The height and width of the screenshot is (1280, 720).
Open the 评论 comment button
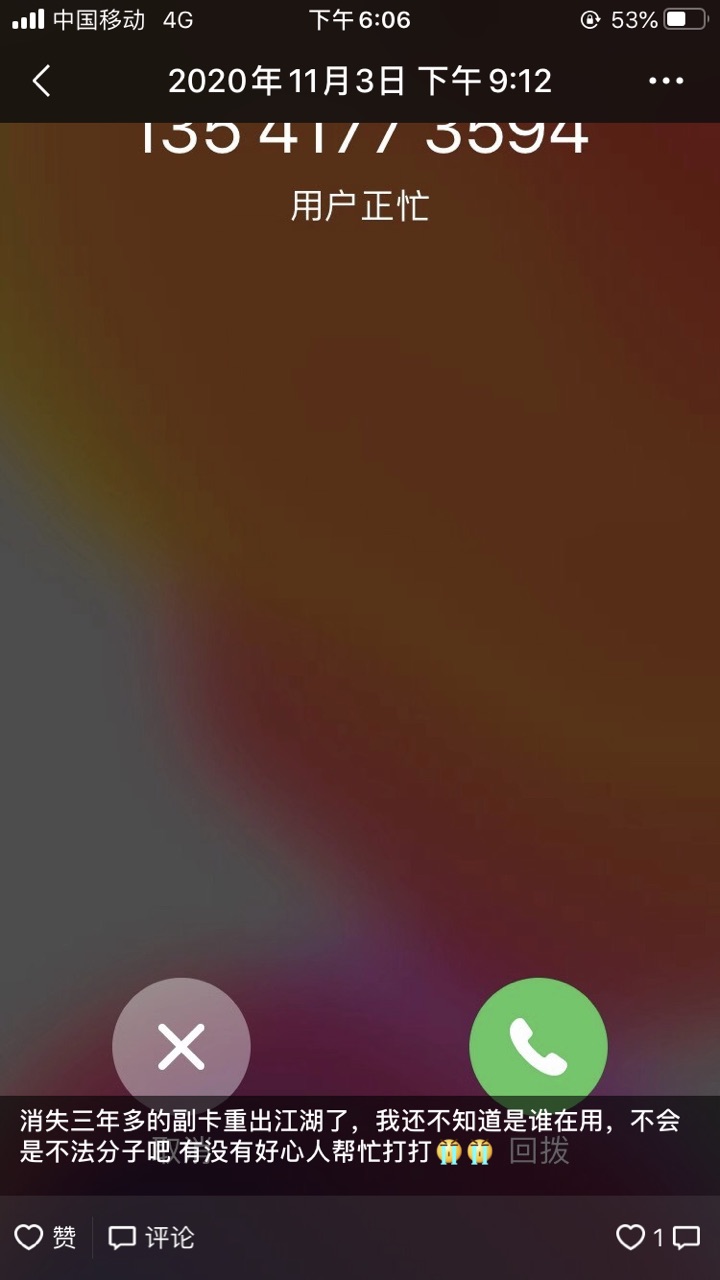point(151,1238)
